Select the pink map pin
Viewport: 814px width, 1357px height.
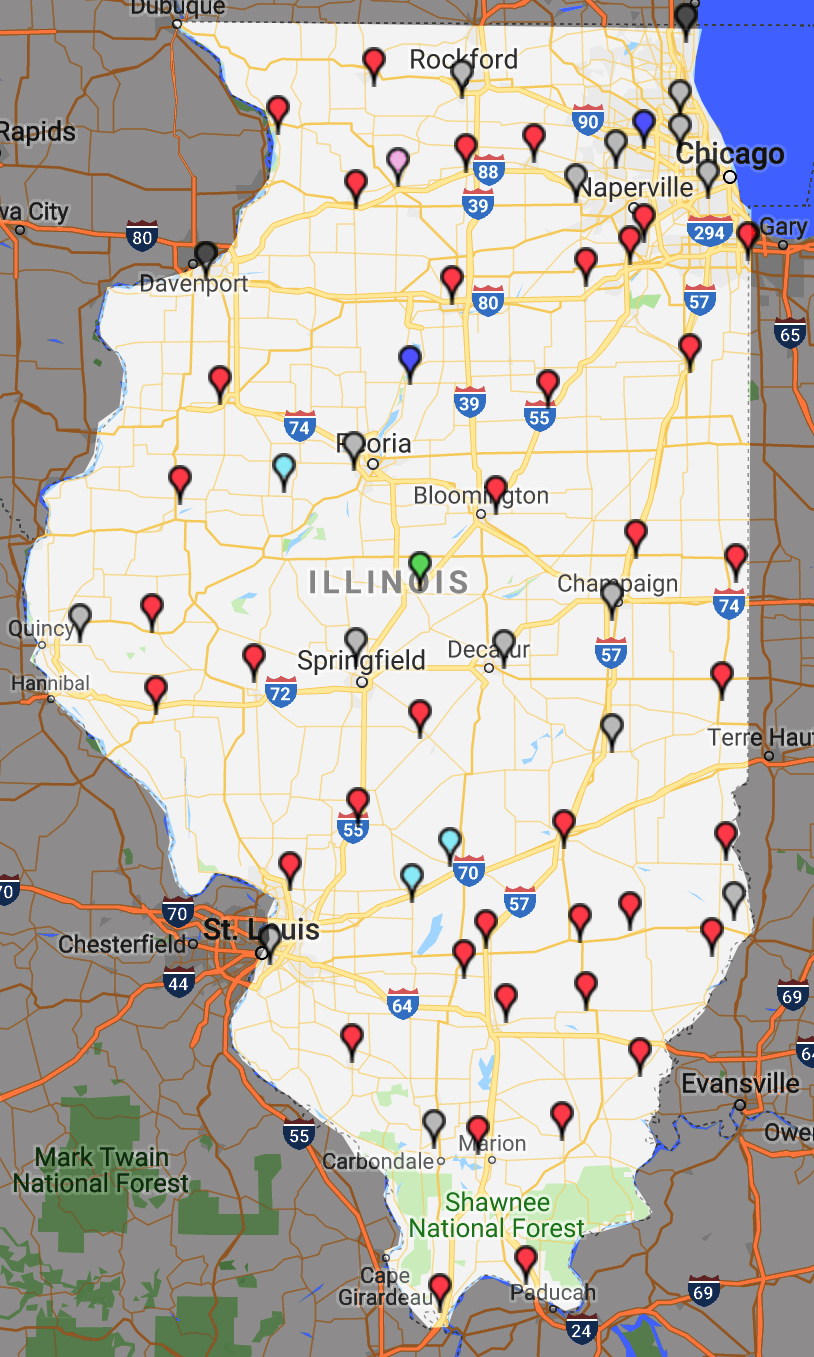click(x=398, y=164)
